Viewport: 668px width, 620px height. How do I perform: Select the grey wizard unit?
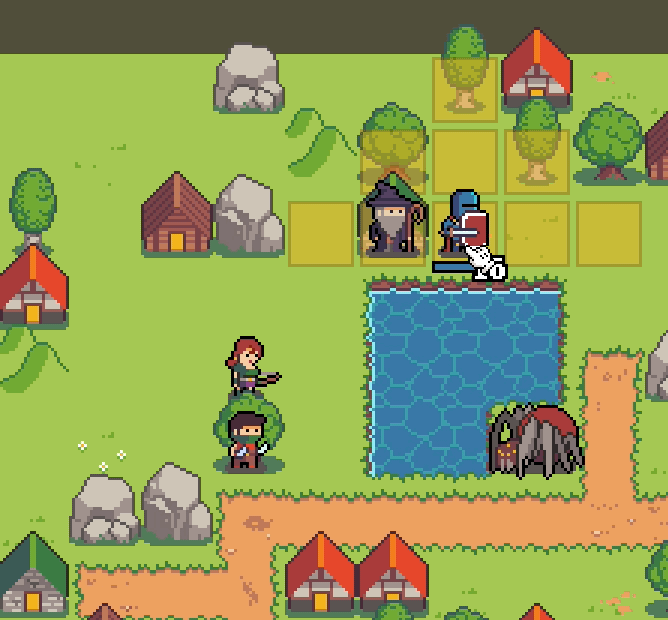(393, 221)
